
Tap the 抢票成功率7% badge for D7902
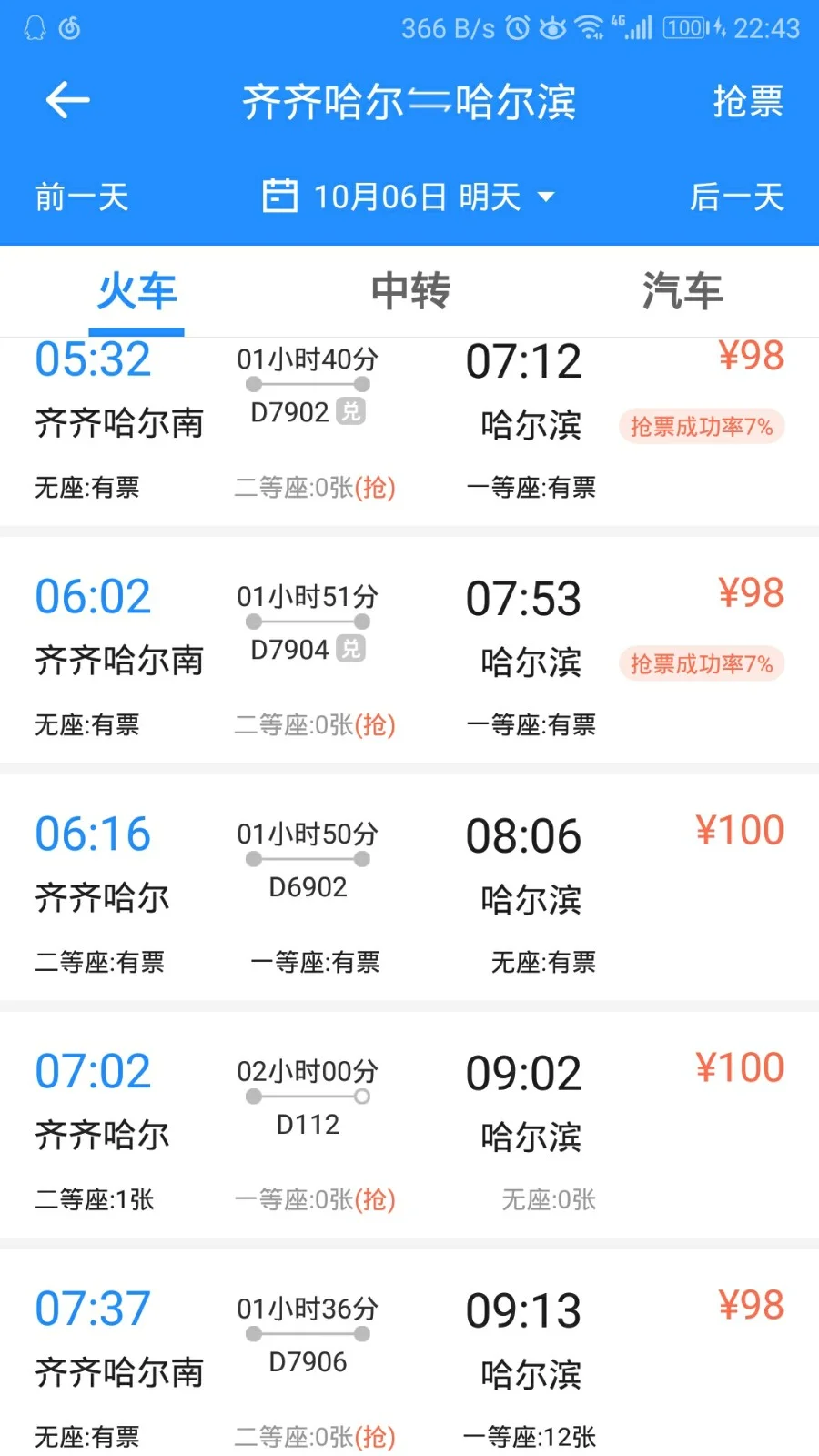click(701, 424)
